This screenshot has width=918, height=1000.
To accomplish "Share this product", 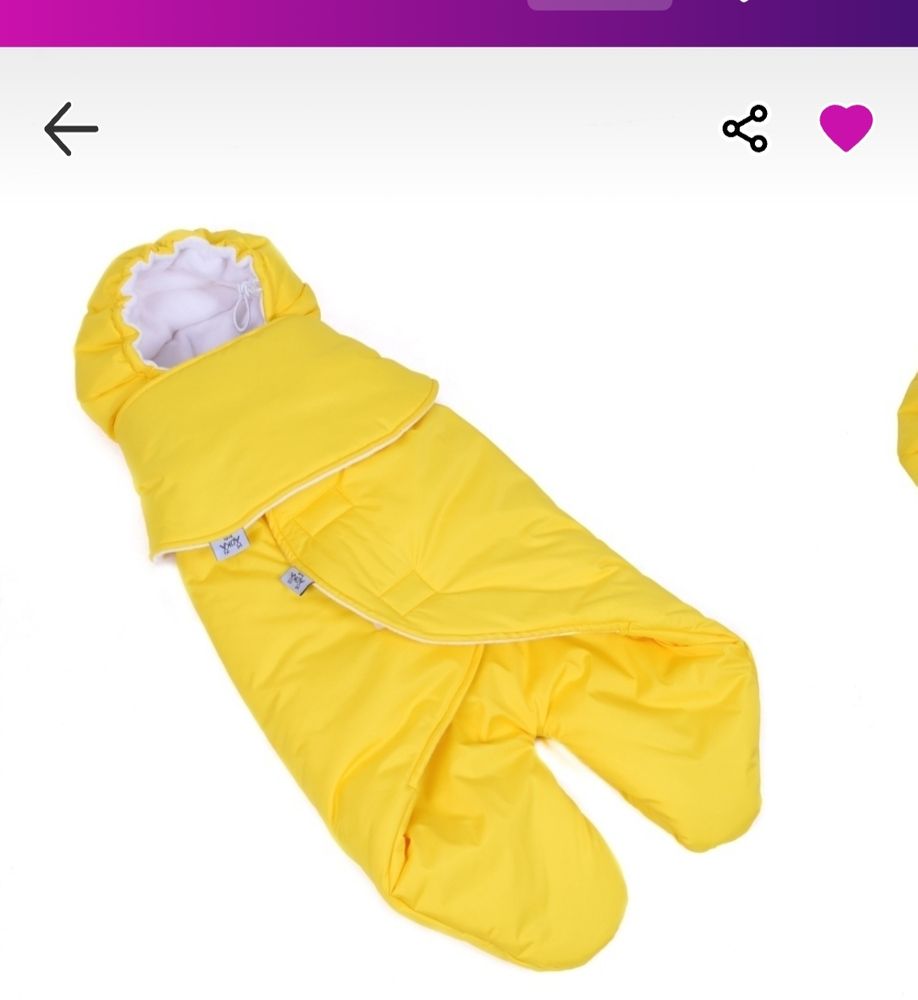I will pyautogui.click(x=745, y=129).
